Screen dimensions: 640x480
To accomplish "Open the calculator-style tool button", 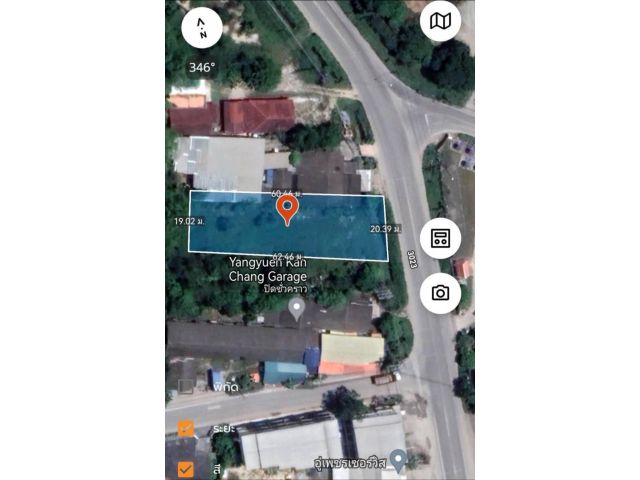I will coord(440,238).
